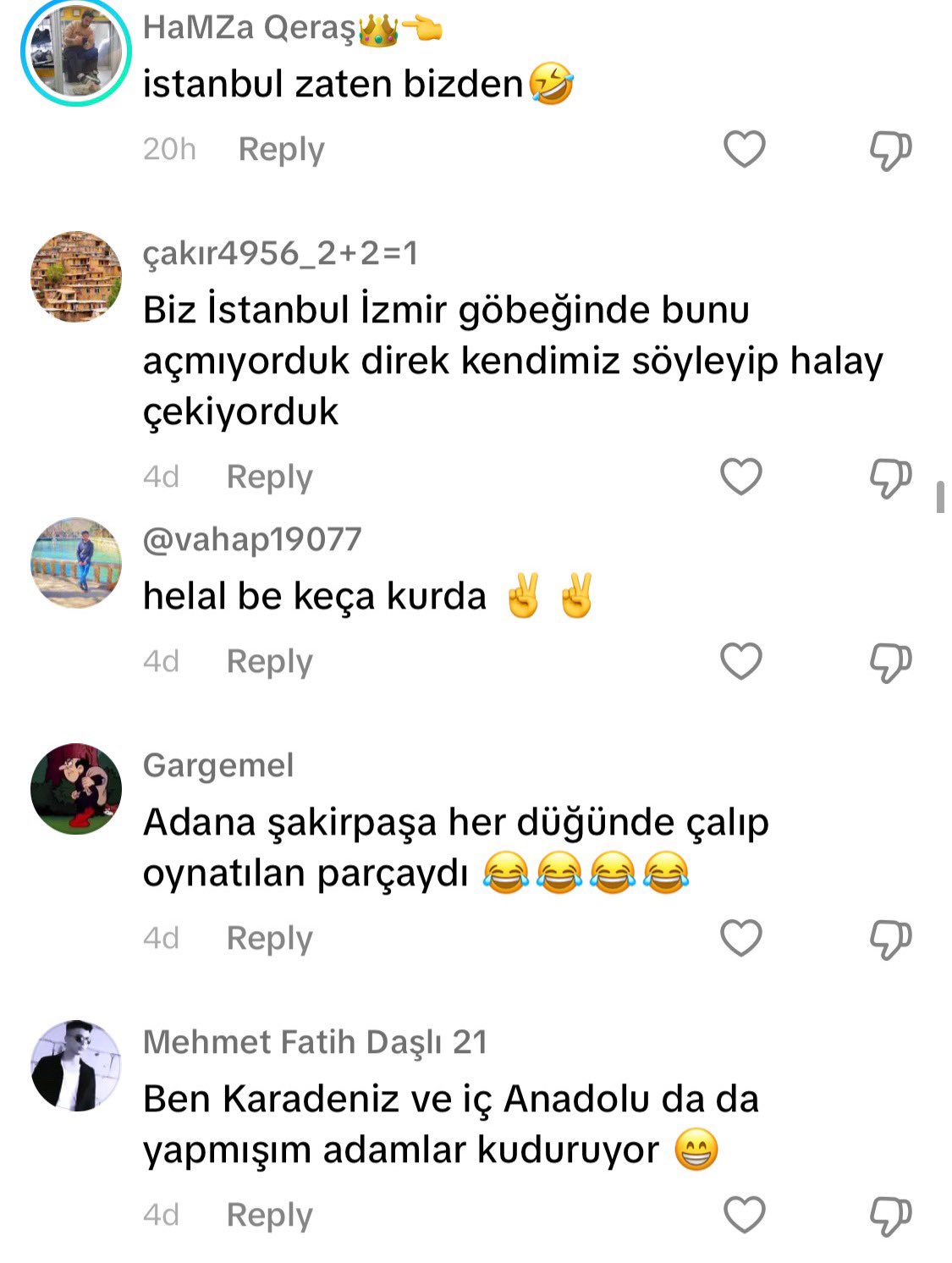Dislike HaMZa Qeraş's comment

[890, 151]
